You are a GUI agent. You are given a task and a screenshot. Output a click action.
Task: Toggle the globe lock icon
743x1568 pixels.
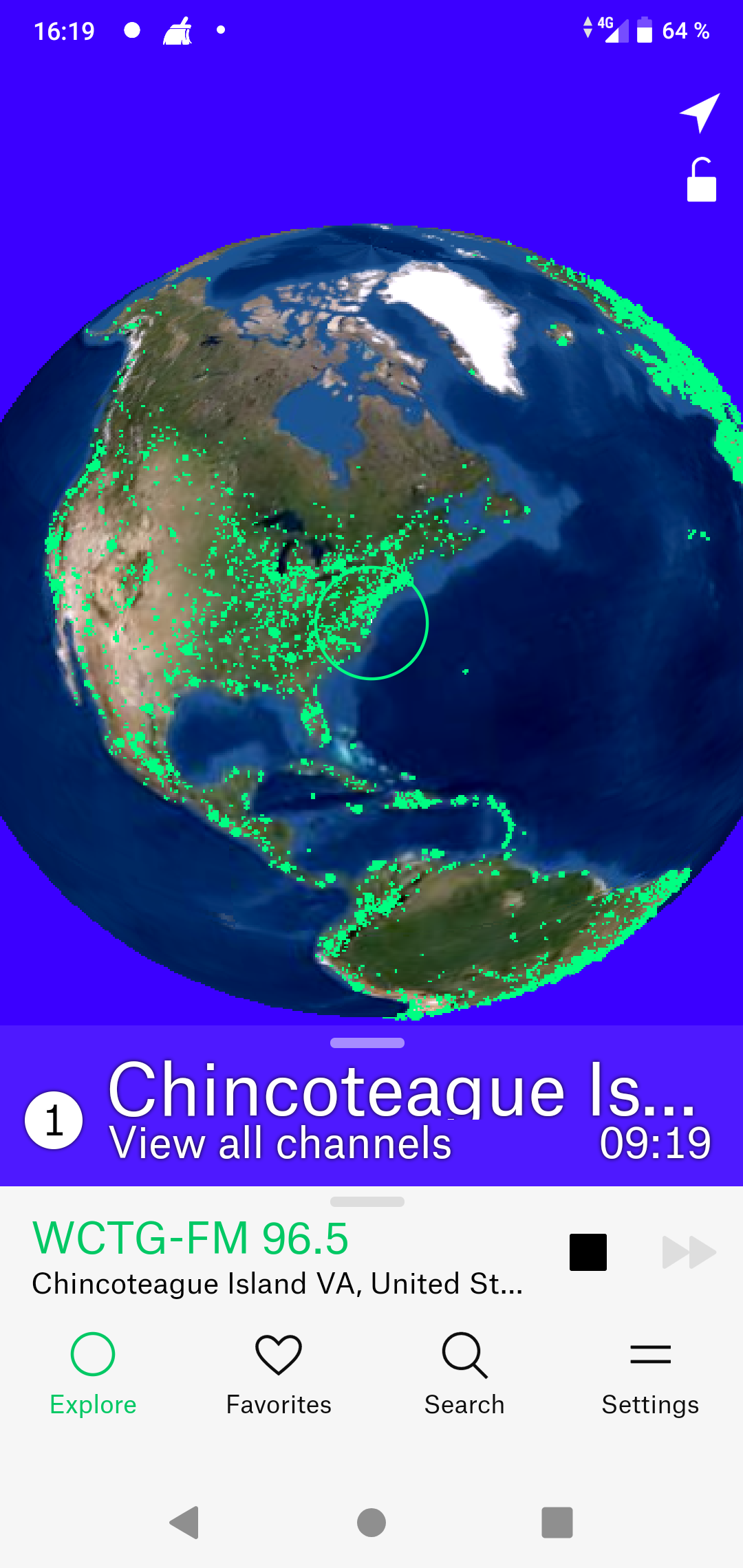[701, 180]
